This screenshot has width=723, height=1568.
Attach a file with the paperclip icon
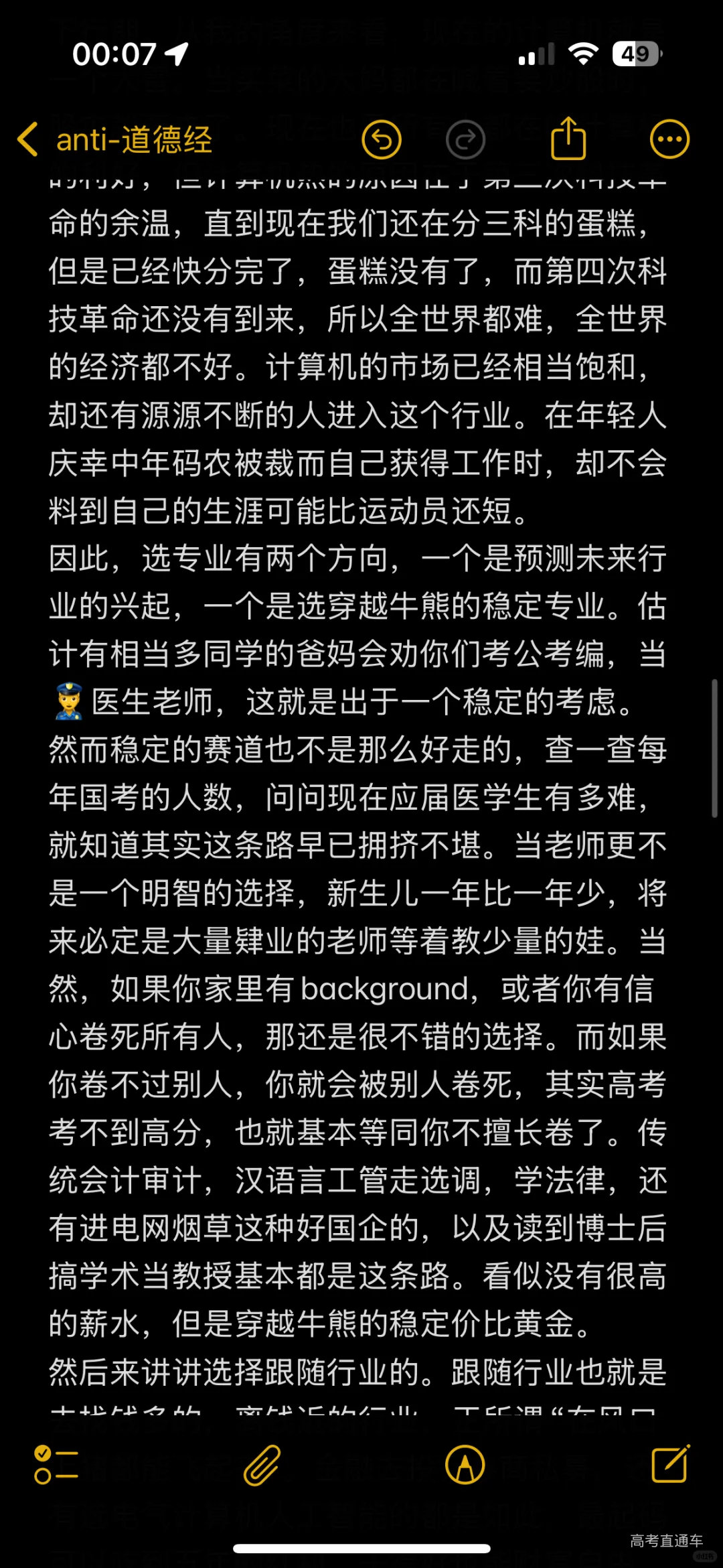(262, 1465)
